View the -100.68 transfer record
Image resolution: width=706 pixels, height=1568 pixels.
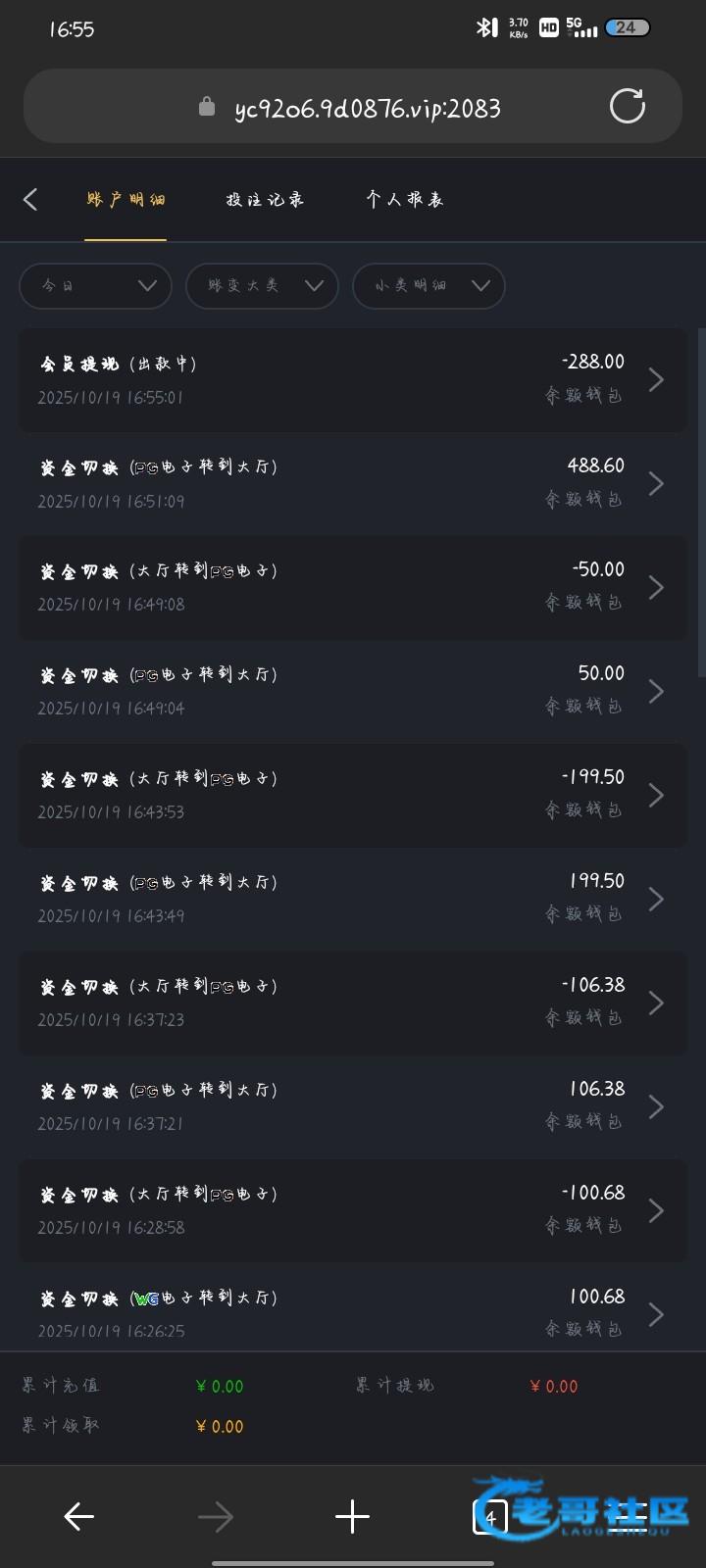352,1211
